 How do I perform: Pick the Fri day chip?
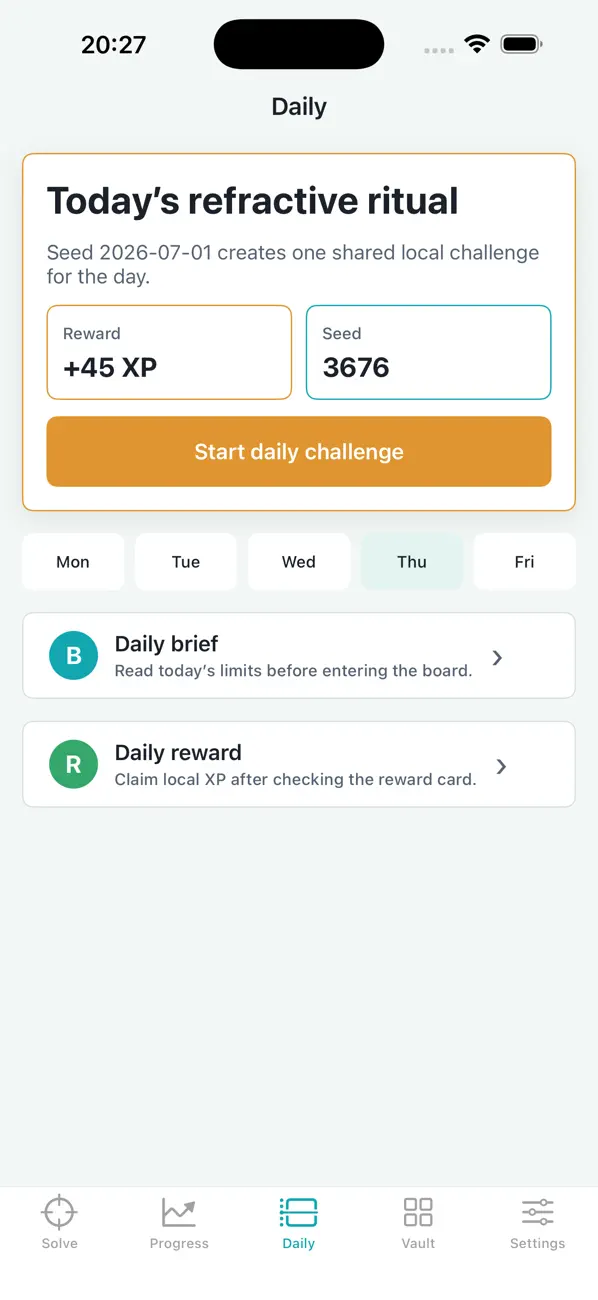[525, 562]
